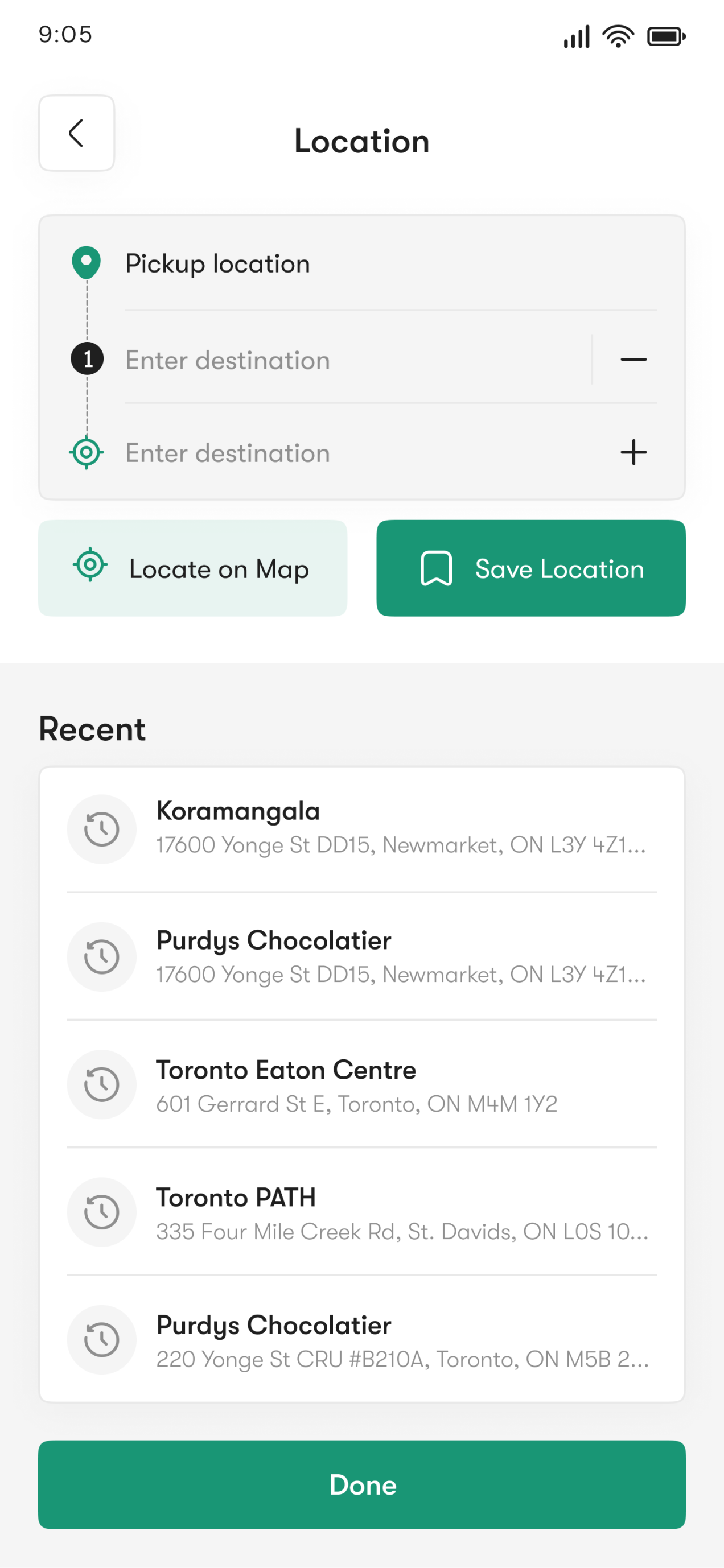Confirm with the Done button
The height and width of the screenshot is (1568, 724).
(361, 1484)
